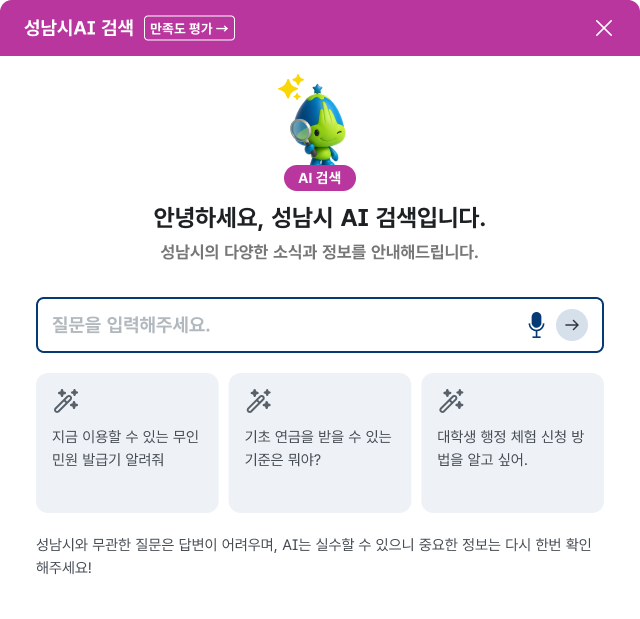The width and height of the screenshot is (640, 619).
Task: Close the 성남시AI 검색 dialog
Action: coord(604,28)
